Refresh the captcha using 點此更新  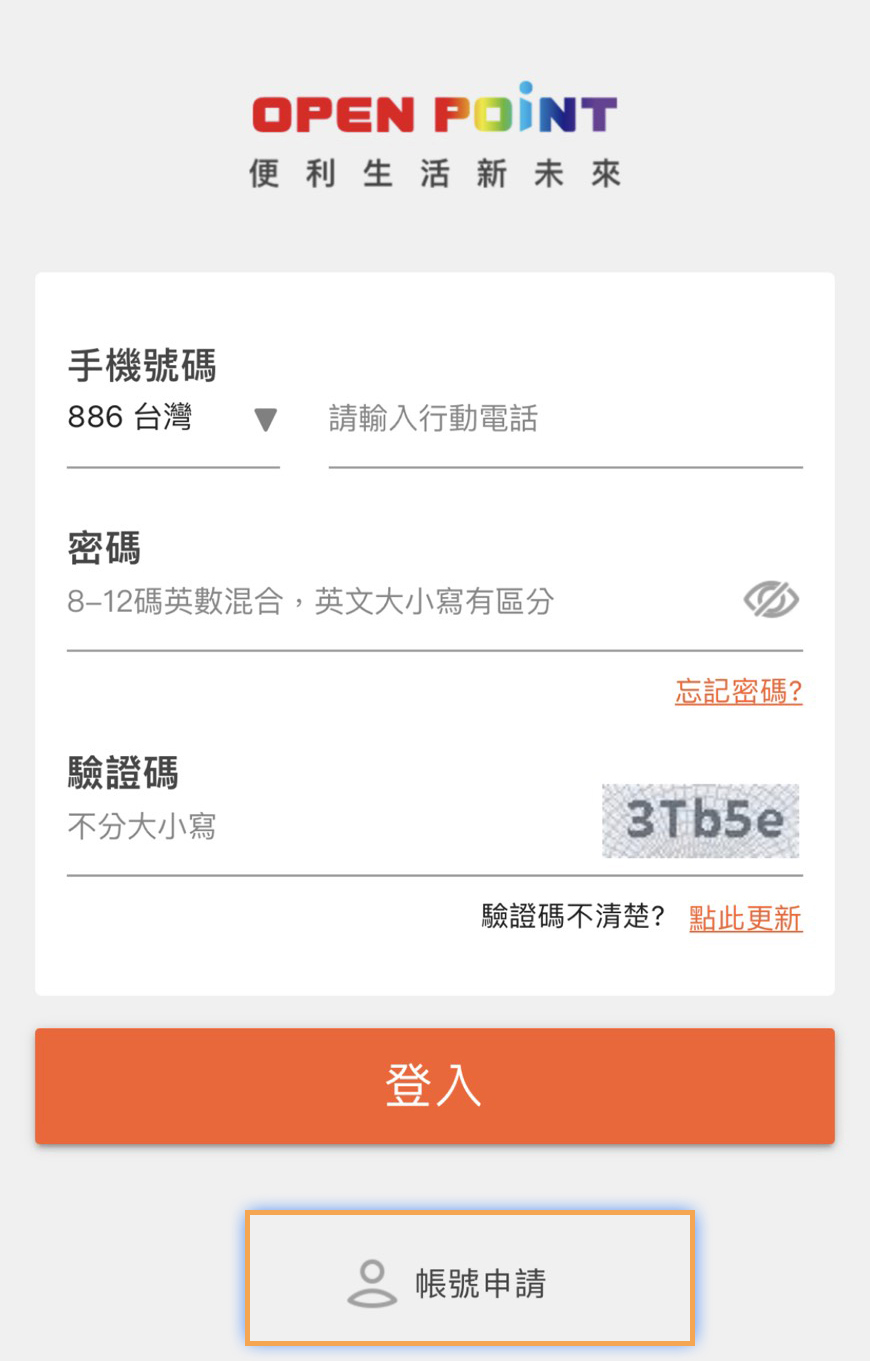click(745, 919)
